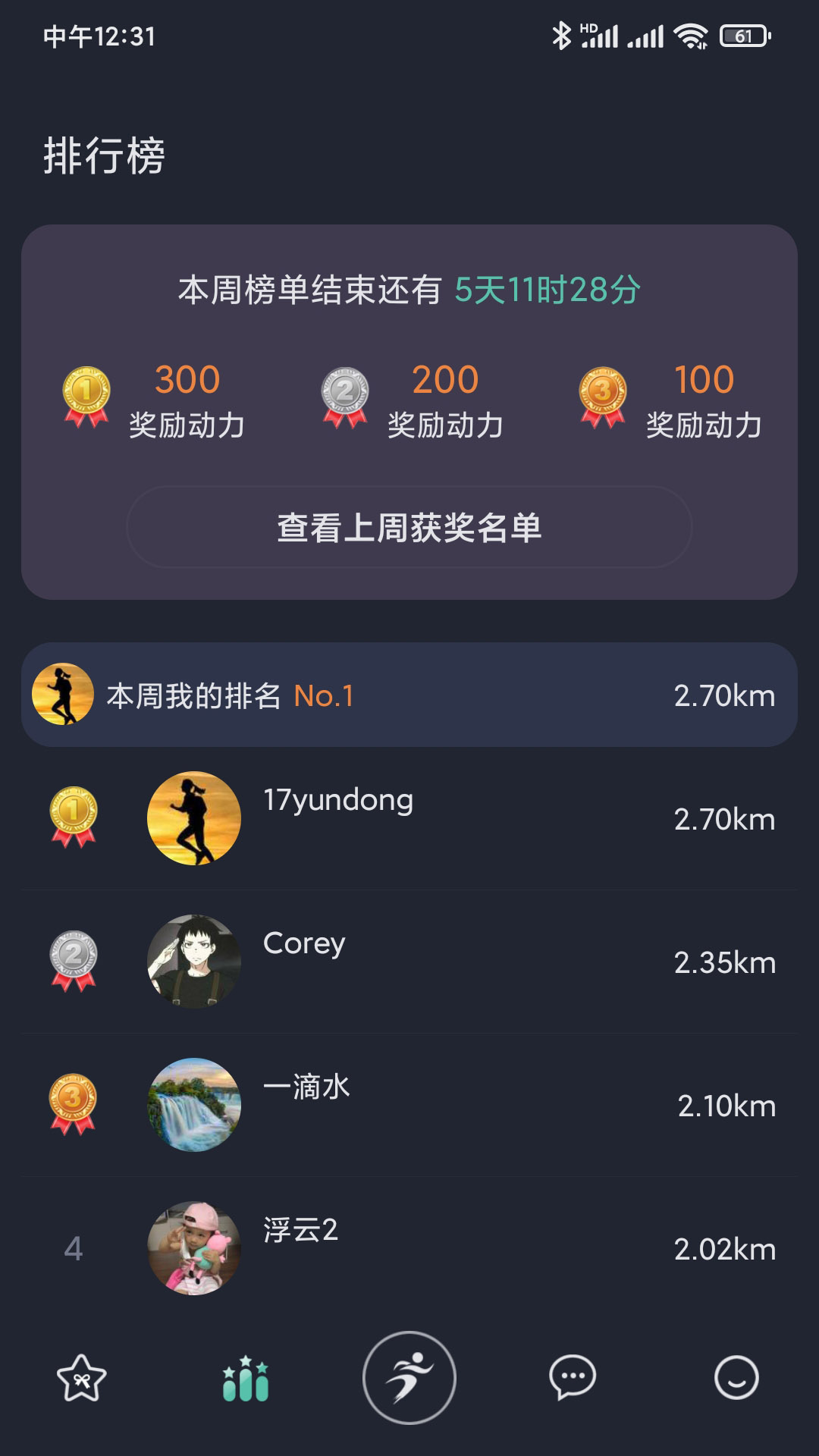Select 浮云2 in the ranking list
The width and height of the screenshot is (819, 1456).
(x=409, y=1248)
